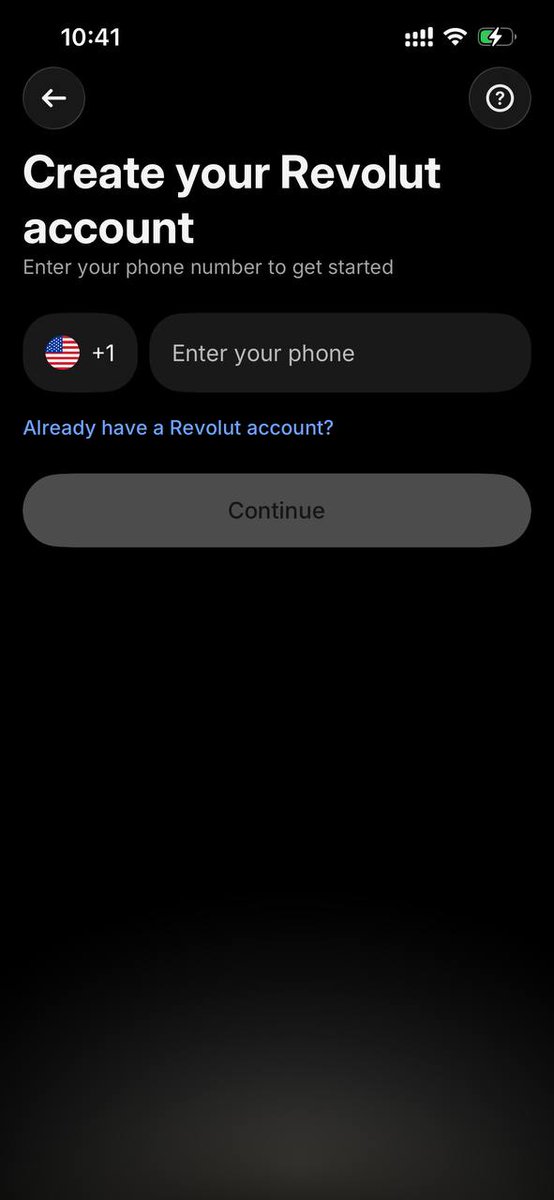Open the +1 country code picker
The image size is (554, 1200).
pos(80,353)
